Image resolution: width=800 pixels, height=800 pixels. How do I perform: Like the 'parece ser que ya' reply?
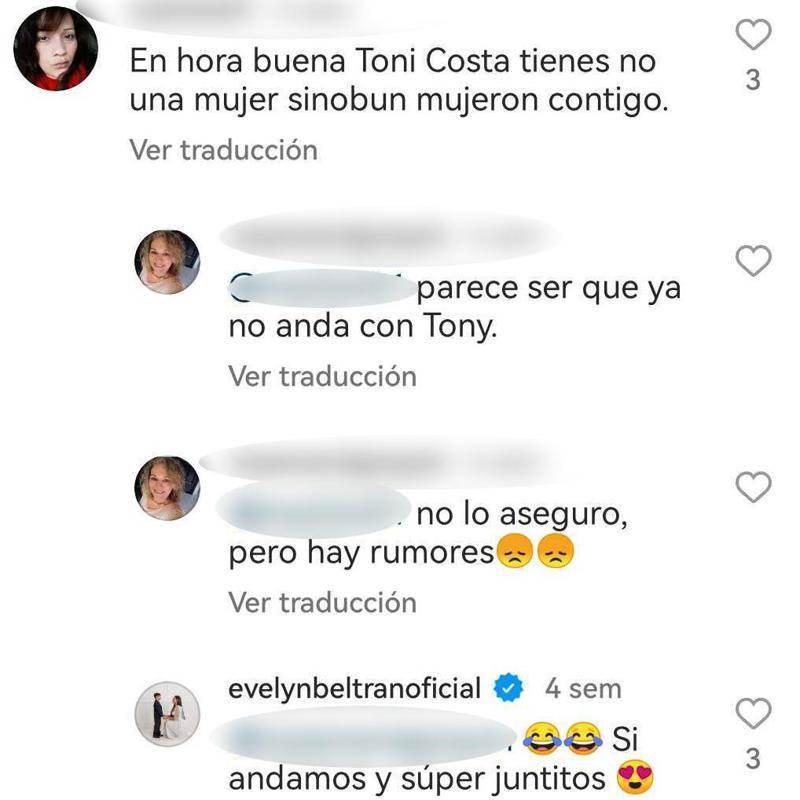[x=753, y=261]
